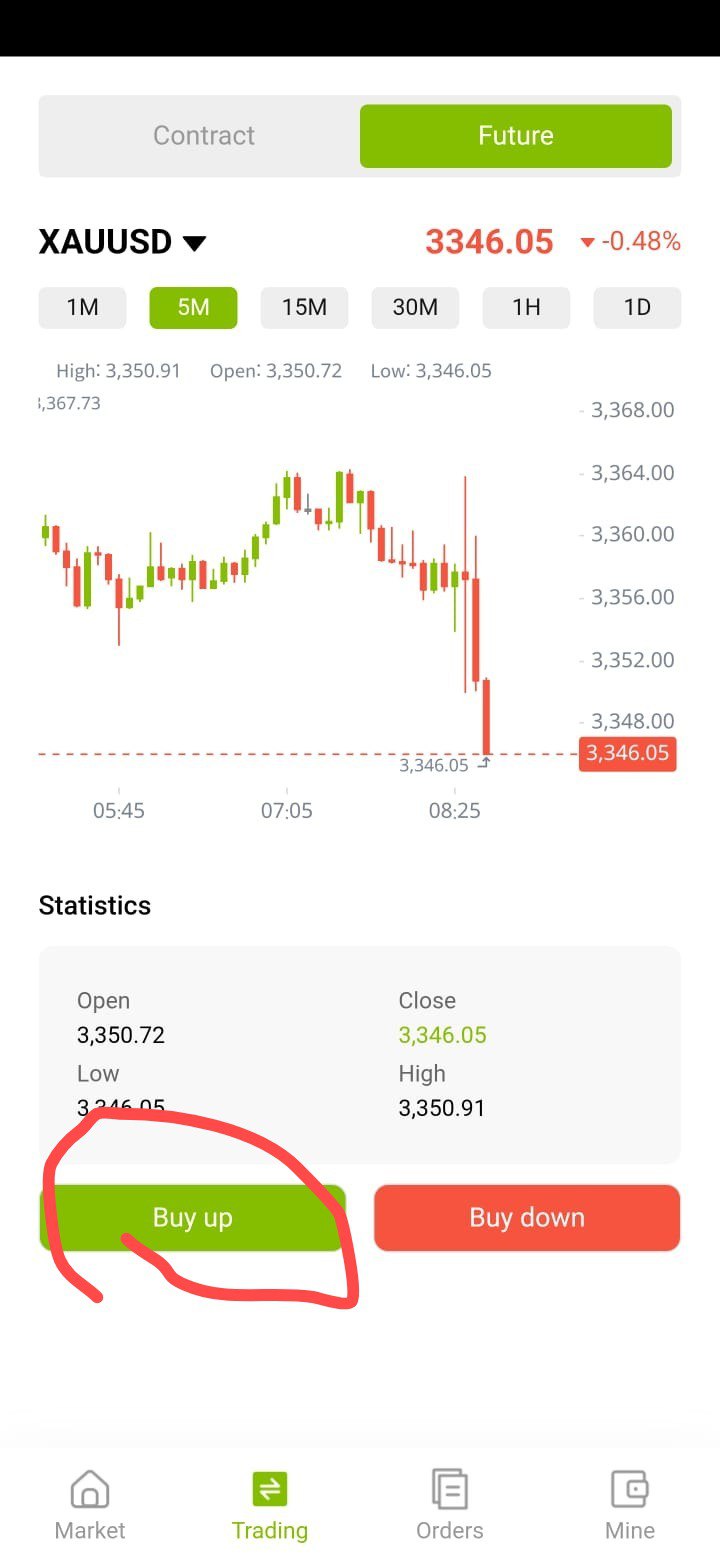Select the 30M timeframe
Screen dimensions: 720x1560
pos(416,308)
